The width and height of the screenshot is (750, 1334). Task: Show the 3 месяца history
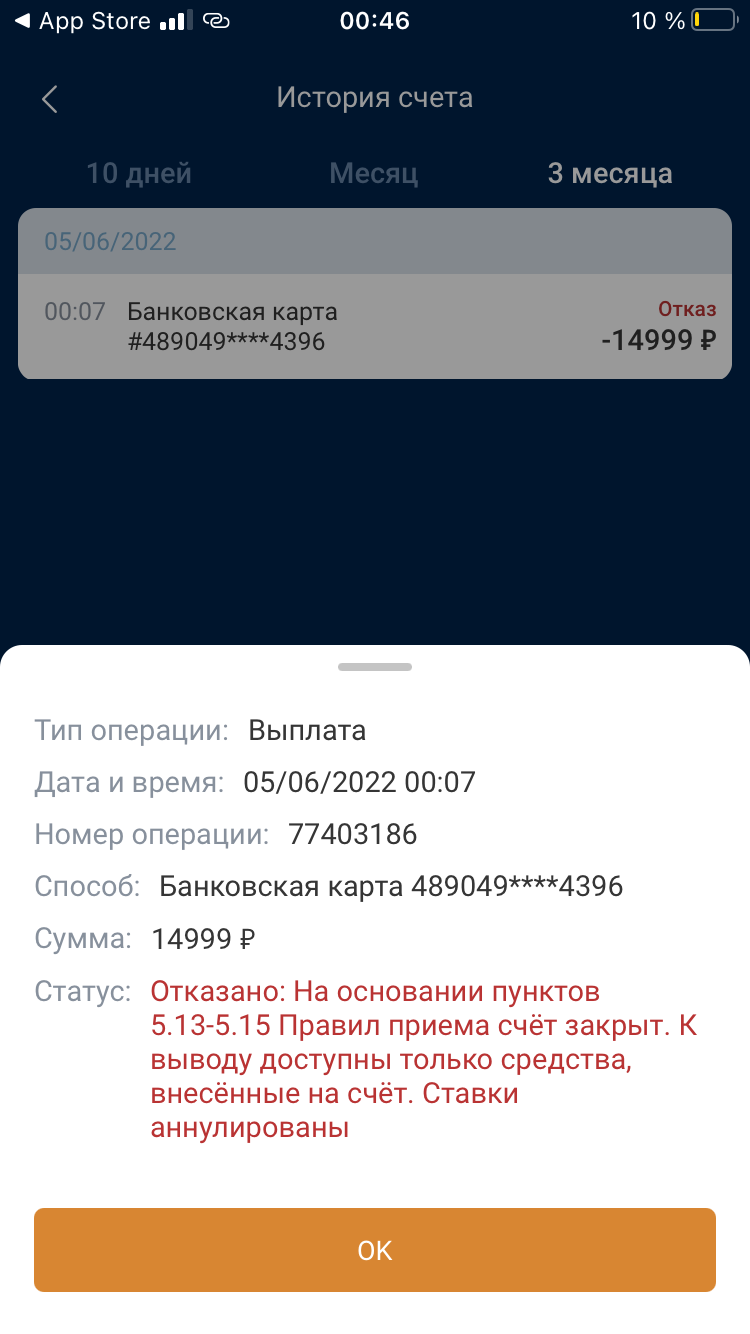pyautogui.click(x=610, y=174)
